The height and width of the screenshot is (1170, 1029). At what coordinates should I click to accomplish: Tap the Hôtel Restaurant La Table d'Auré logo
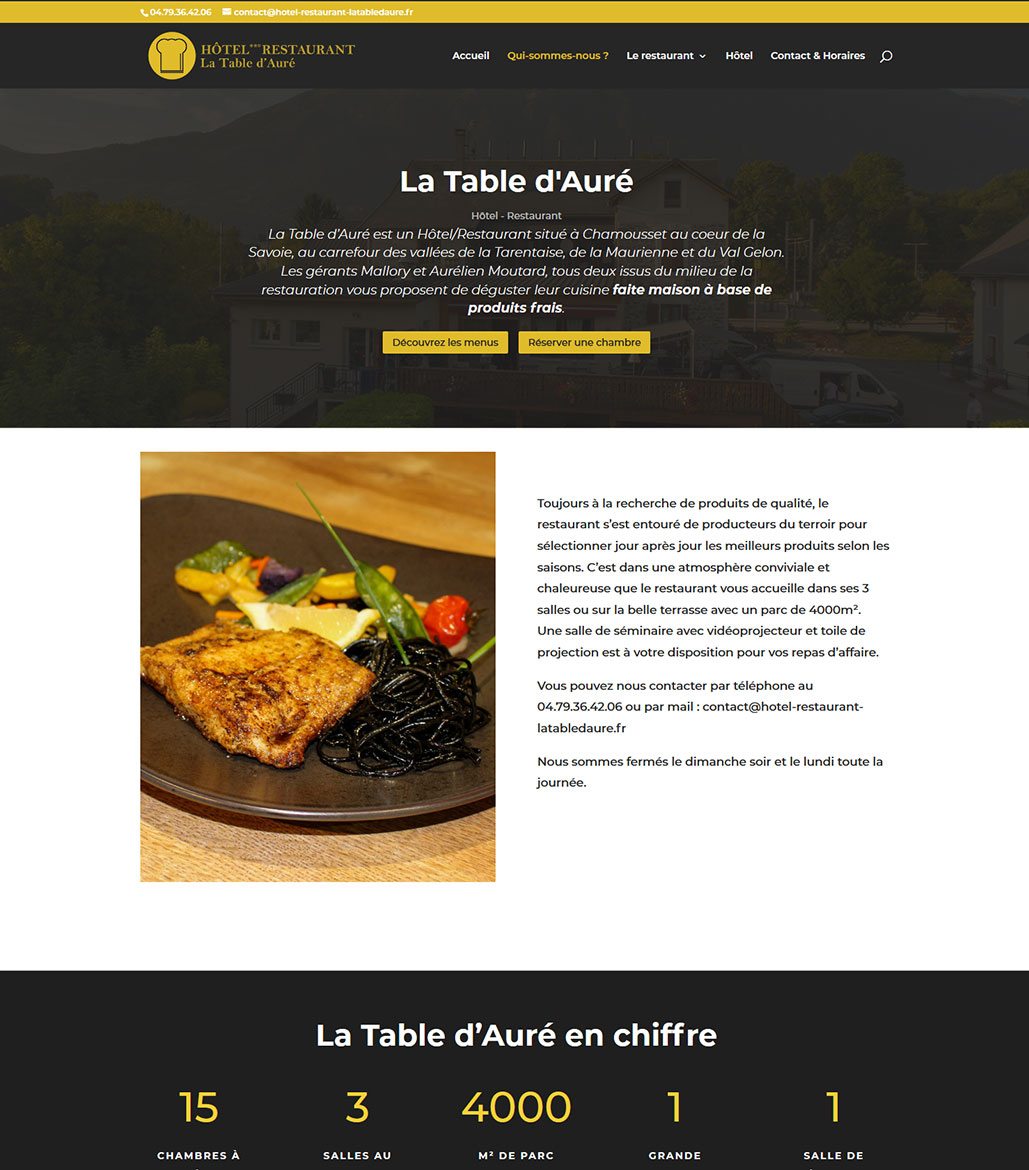coord(252,55)
